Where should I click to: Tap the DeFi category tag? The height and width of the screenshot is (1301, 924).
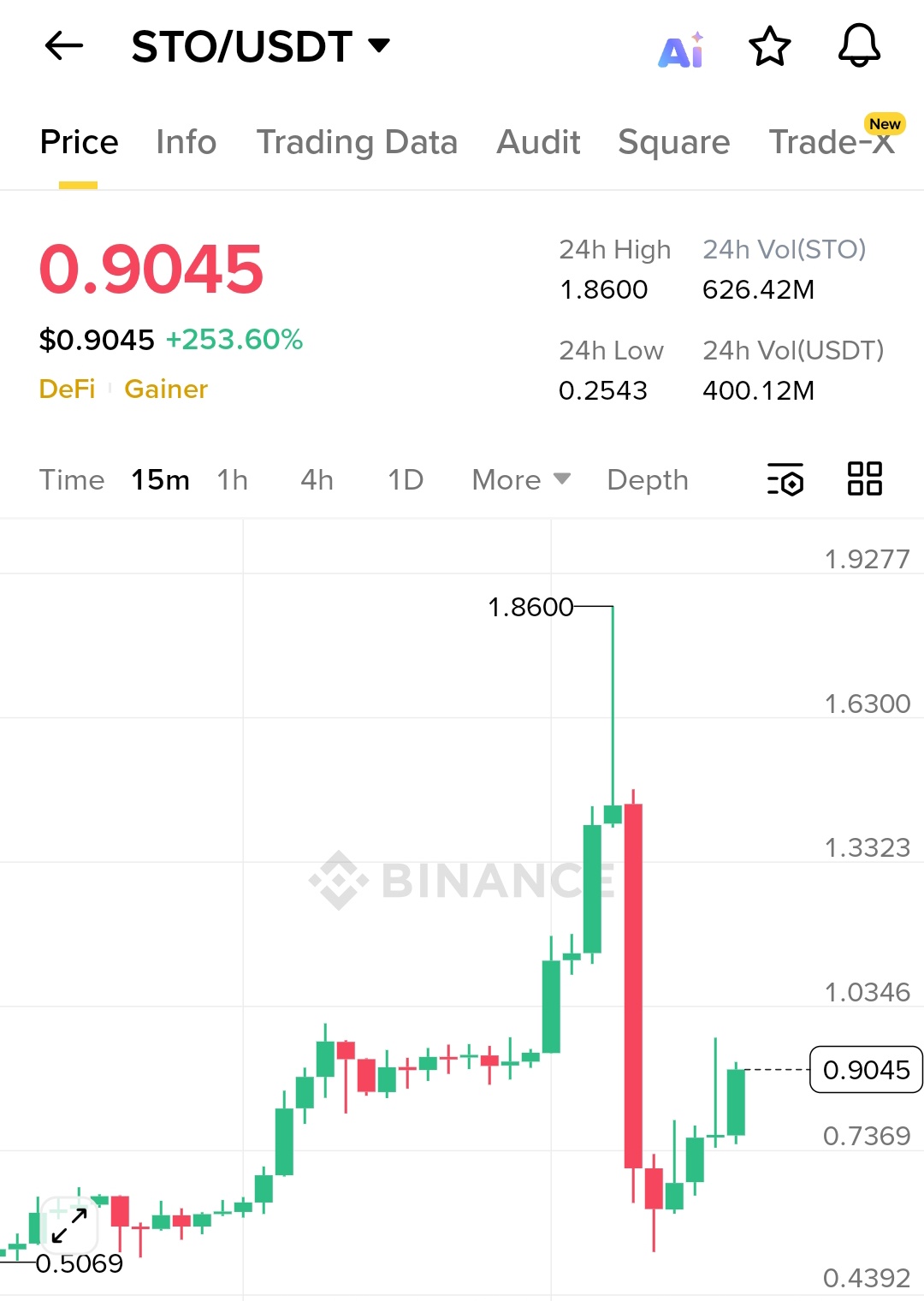(67, 389)
